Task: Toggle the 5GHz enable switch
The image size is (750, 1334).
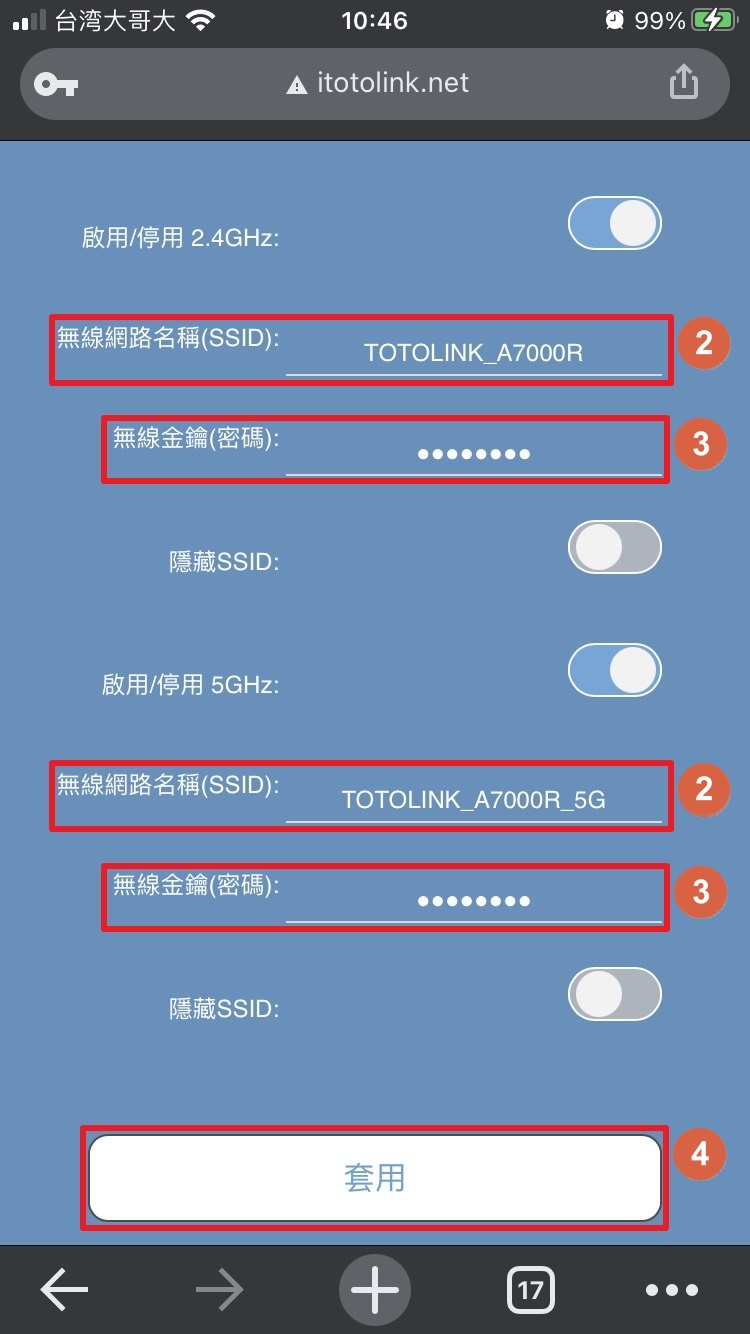Action: coord(615,669)
